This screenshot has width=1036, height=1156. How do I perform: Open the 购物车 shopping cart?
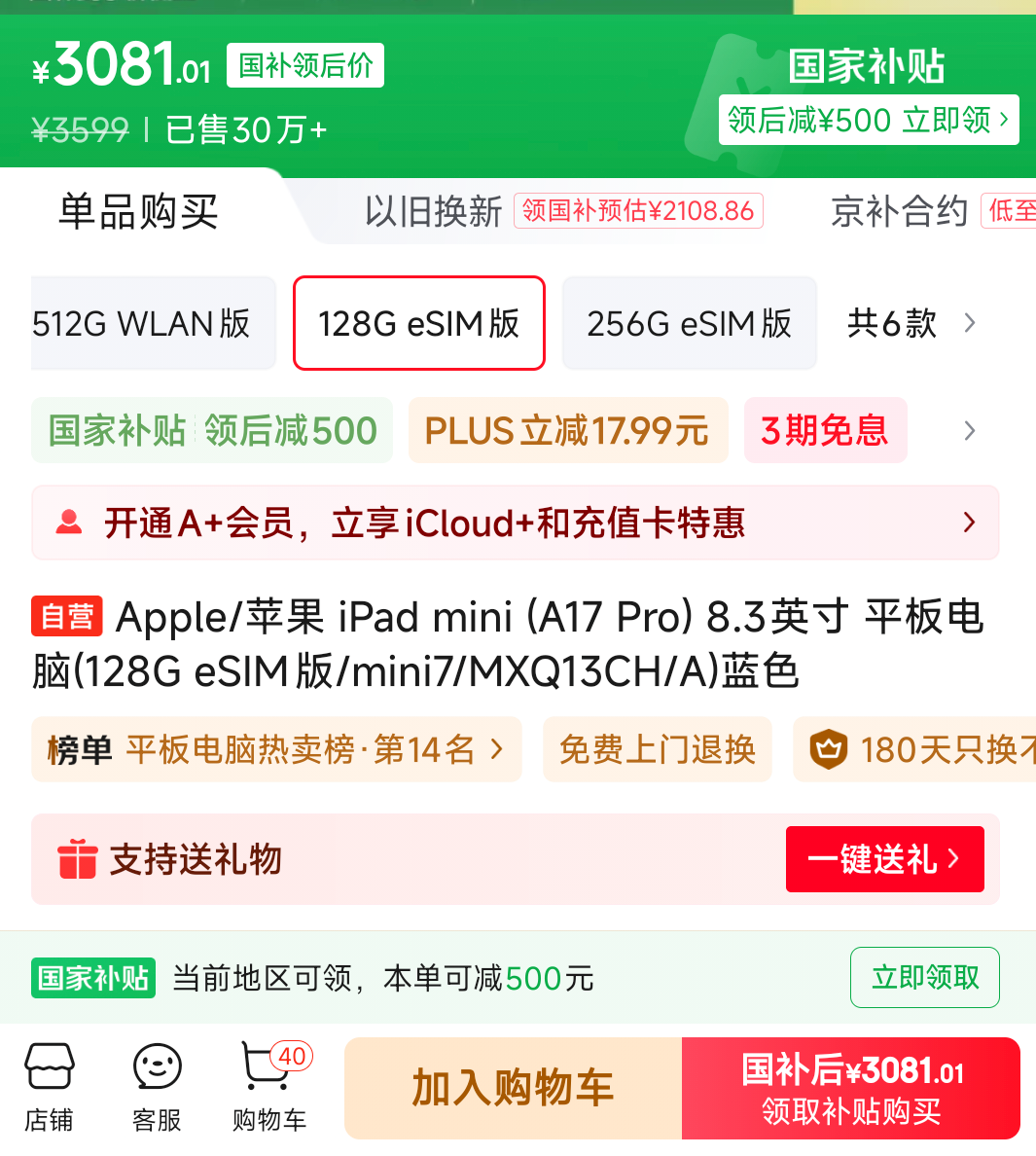click(269, 1088)
